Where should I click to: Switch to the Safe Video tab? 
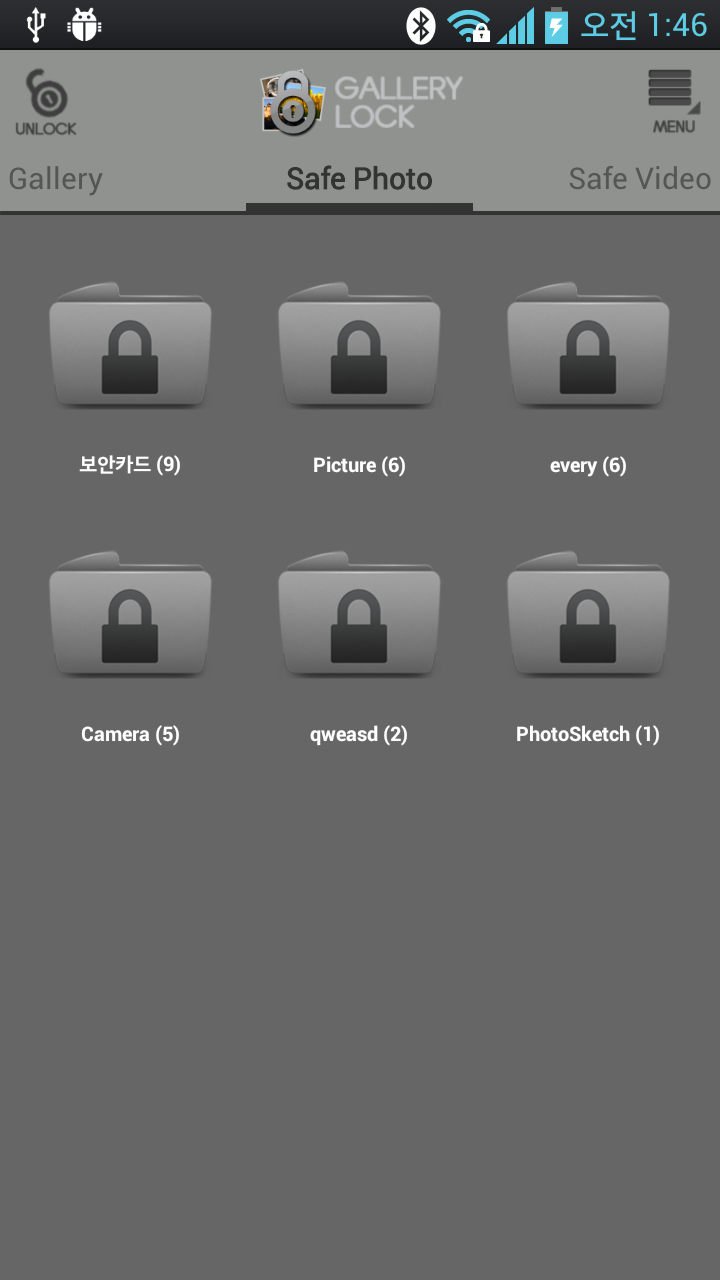pyautogui.click(x=639, y=179)
